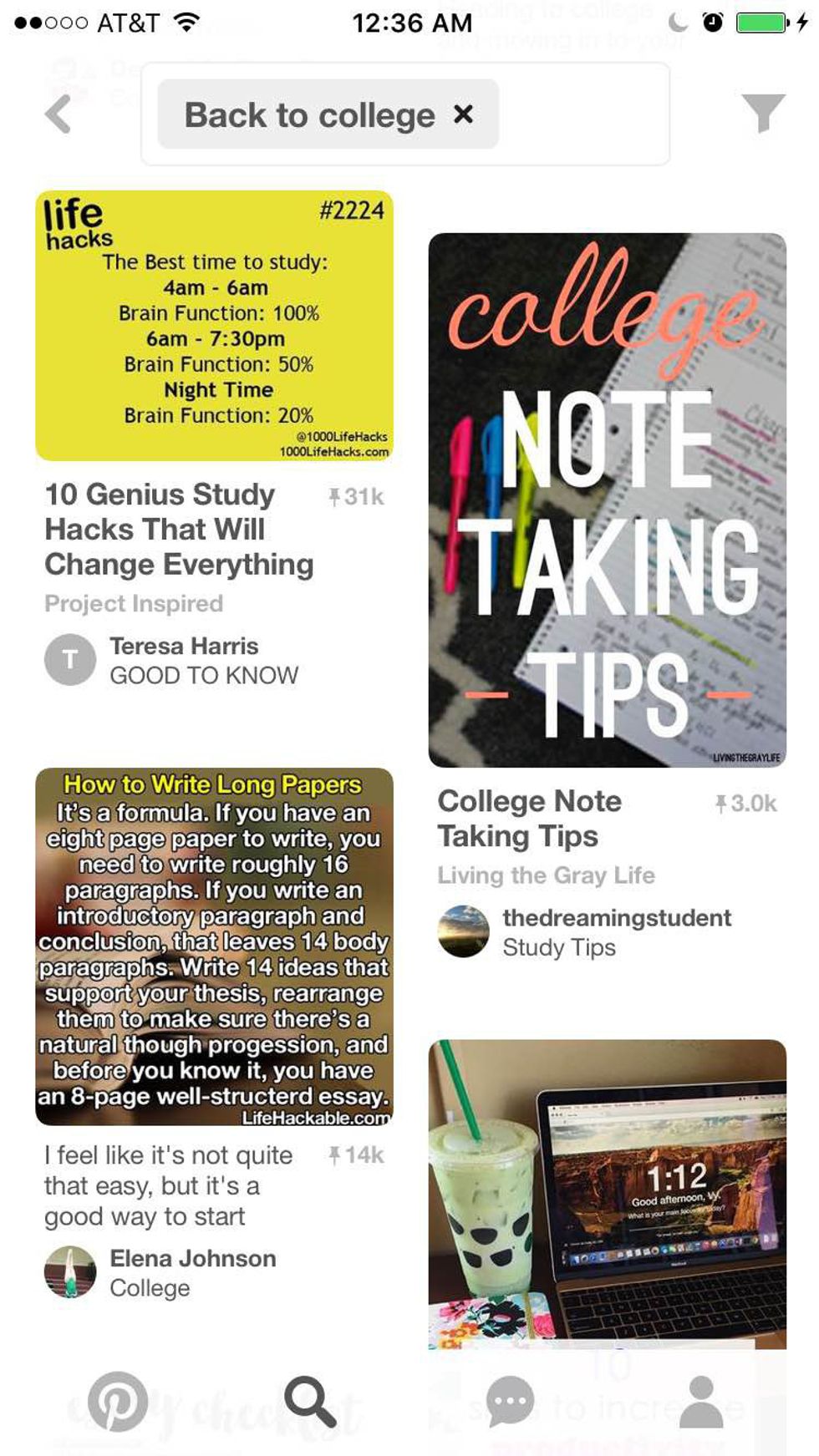819x1456 pixels.
Task: Switch to the profile tab
Action: coord(701,1401)
